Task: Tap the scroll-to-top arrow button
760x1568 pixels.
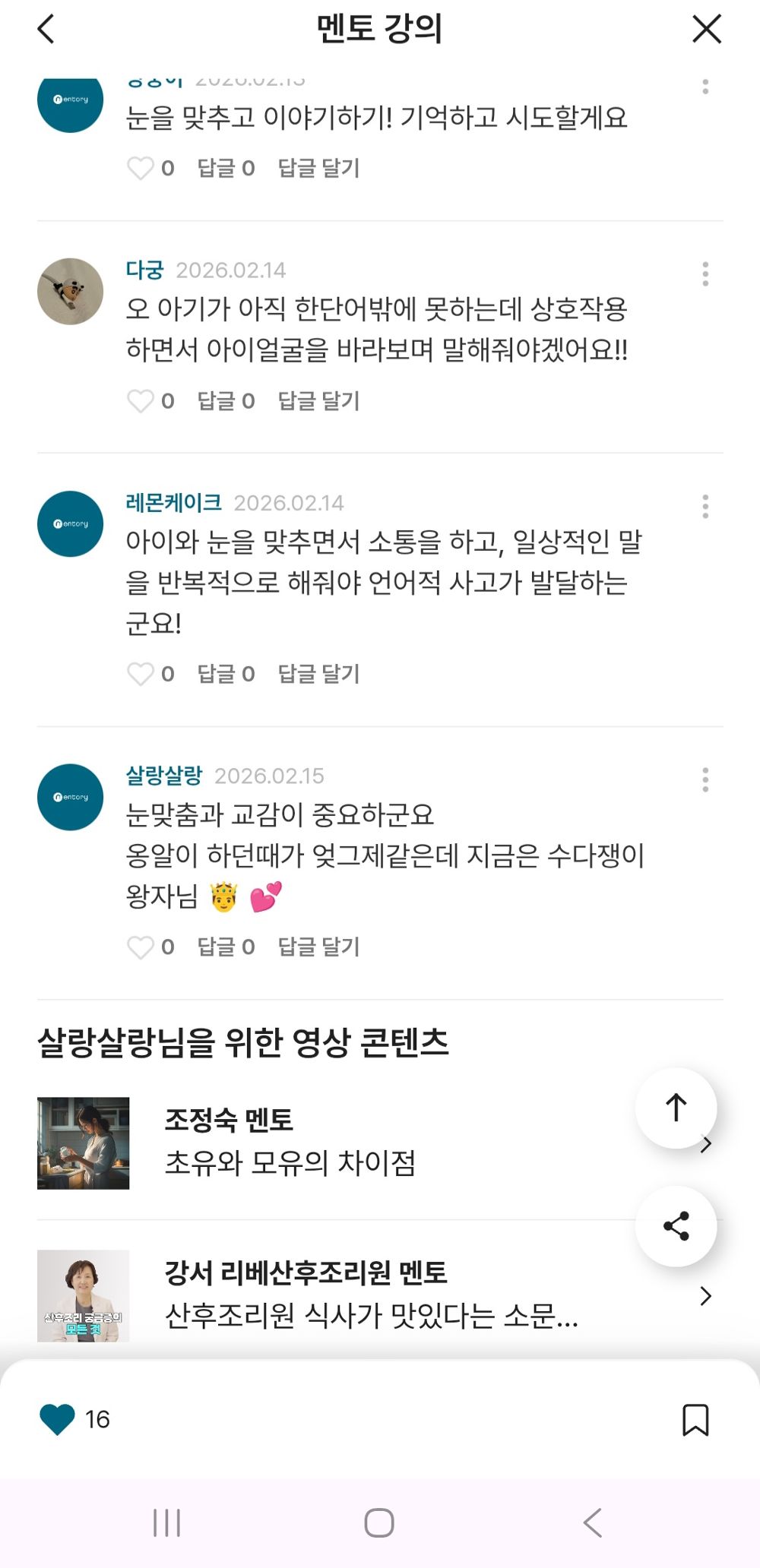Action: pos(676,1108)
